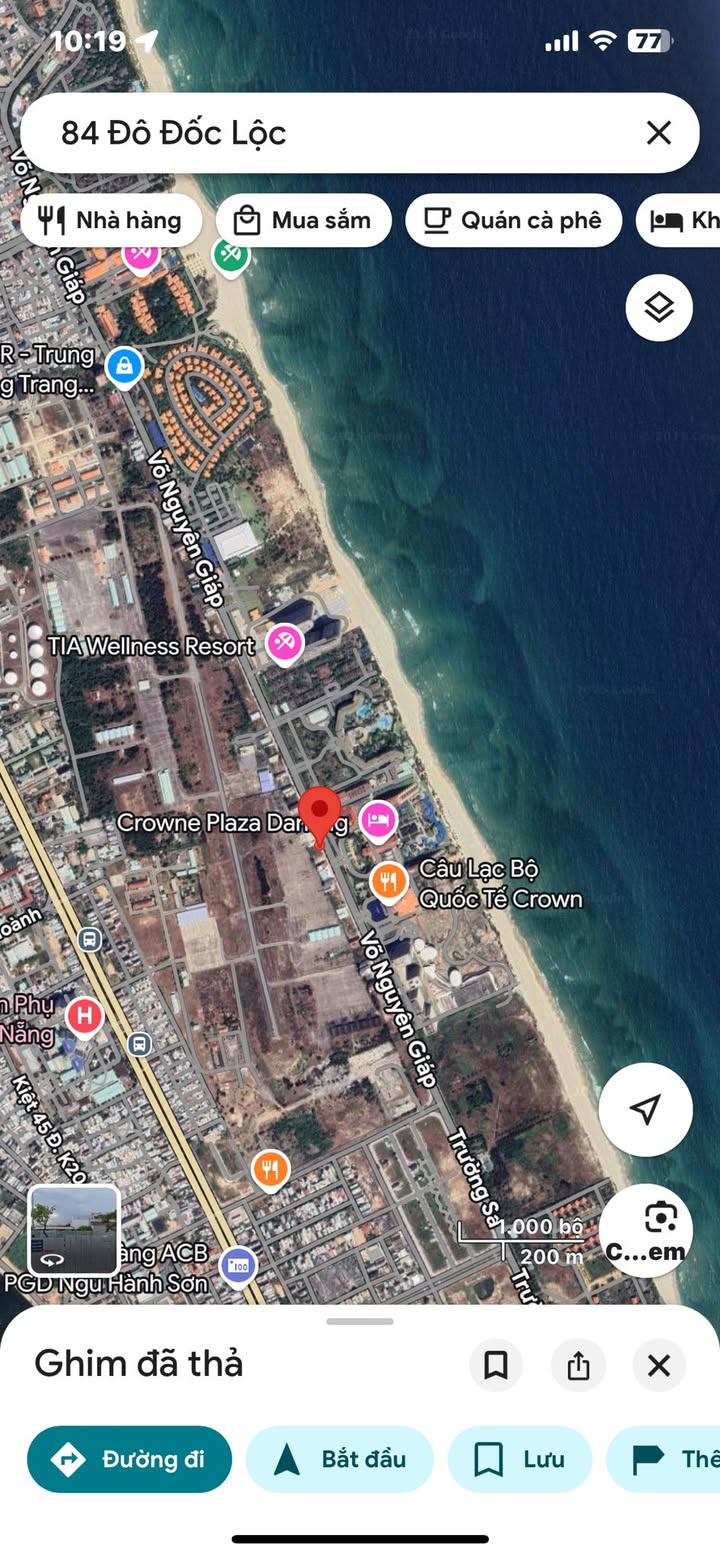
Task: Select Câu Lạc Bộ Quốc Tế Crown restaurant pin
Action: (x=389, y=881)
